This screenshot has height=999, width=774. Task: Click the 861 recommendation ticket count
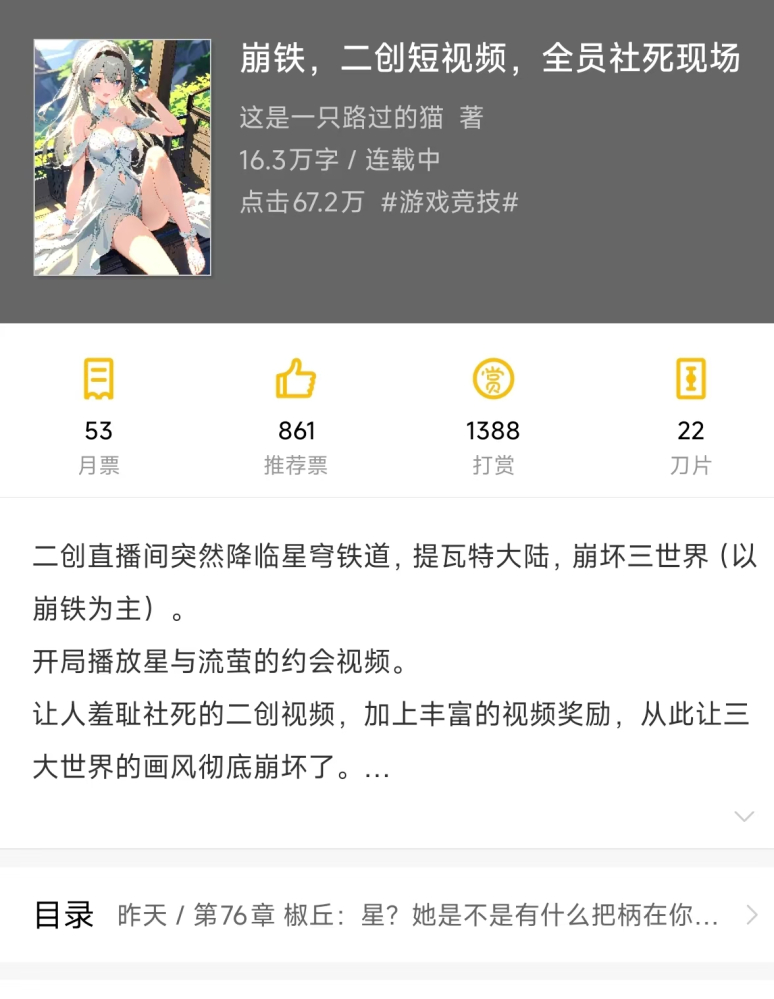(x=295, y=431)
